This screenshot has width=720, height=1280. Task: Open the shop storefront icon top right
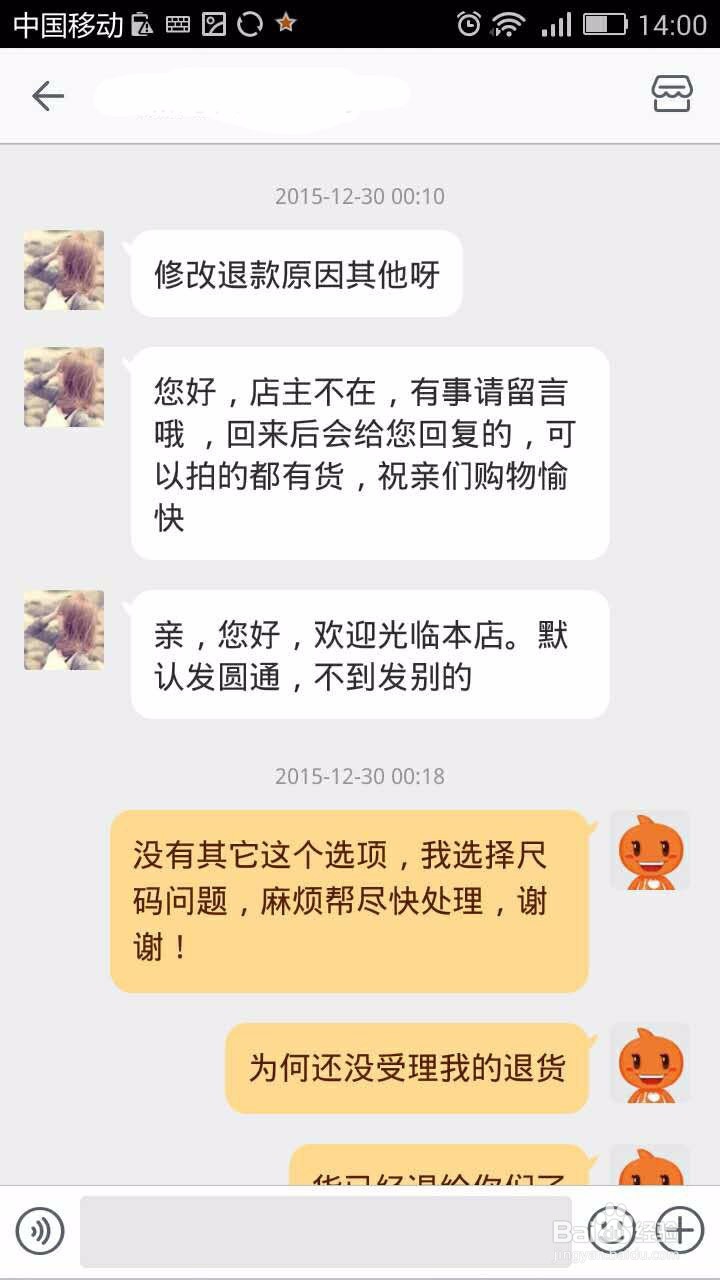672,93
